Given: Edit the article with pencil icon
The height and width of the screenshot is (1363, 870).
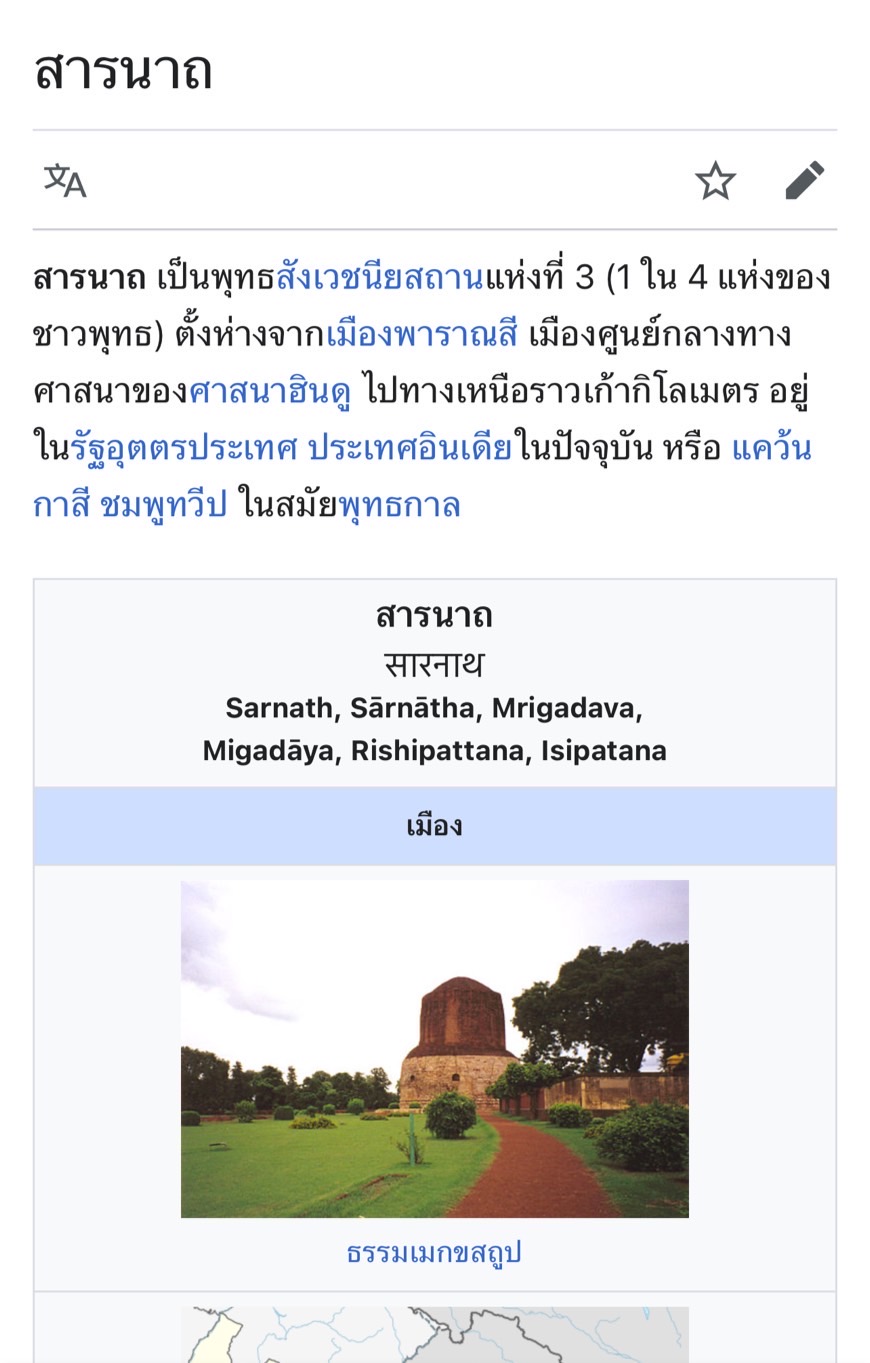Looking at the screenshot, I should [x=804, y=181].
